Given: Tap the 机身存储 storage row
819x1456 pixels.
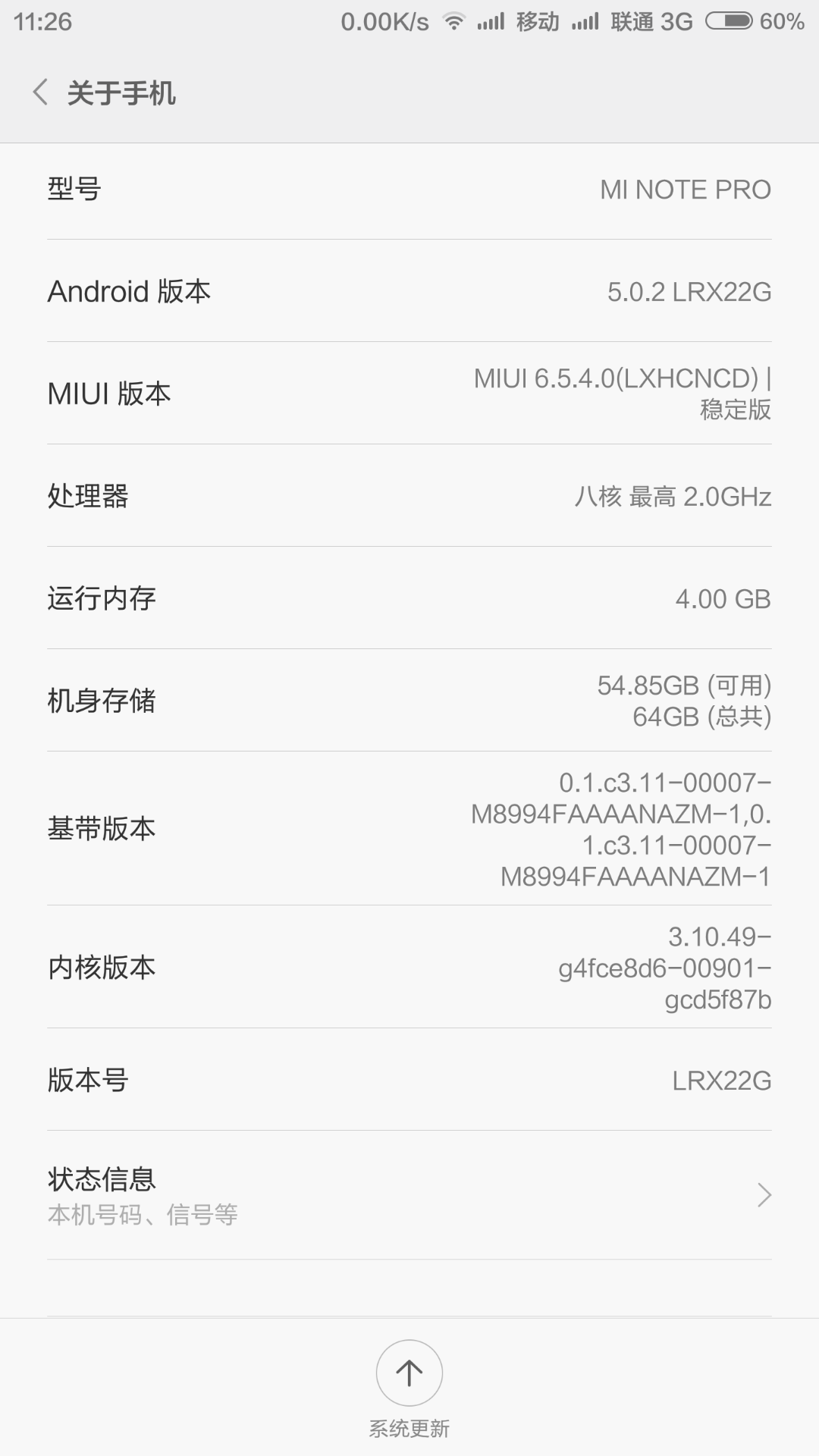Looking at the screenshot, I should pos(409,701).
